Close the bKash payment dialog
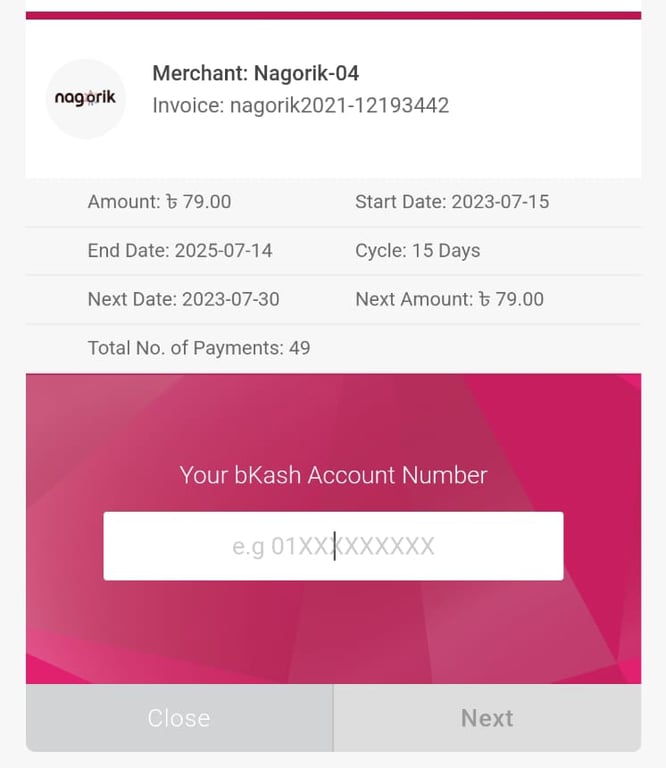The image size is (666, 768). [179, 718]
